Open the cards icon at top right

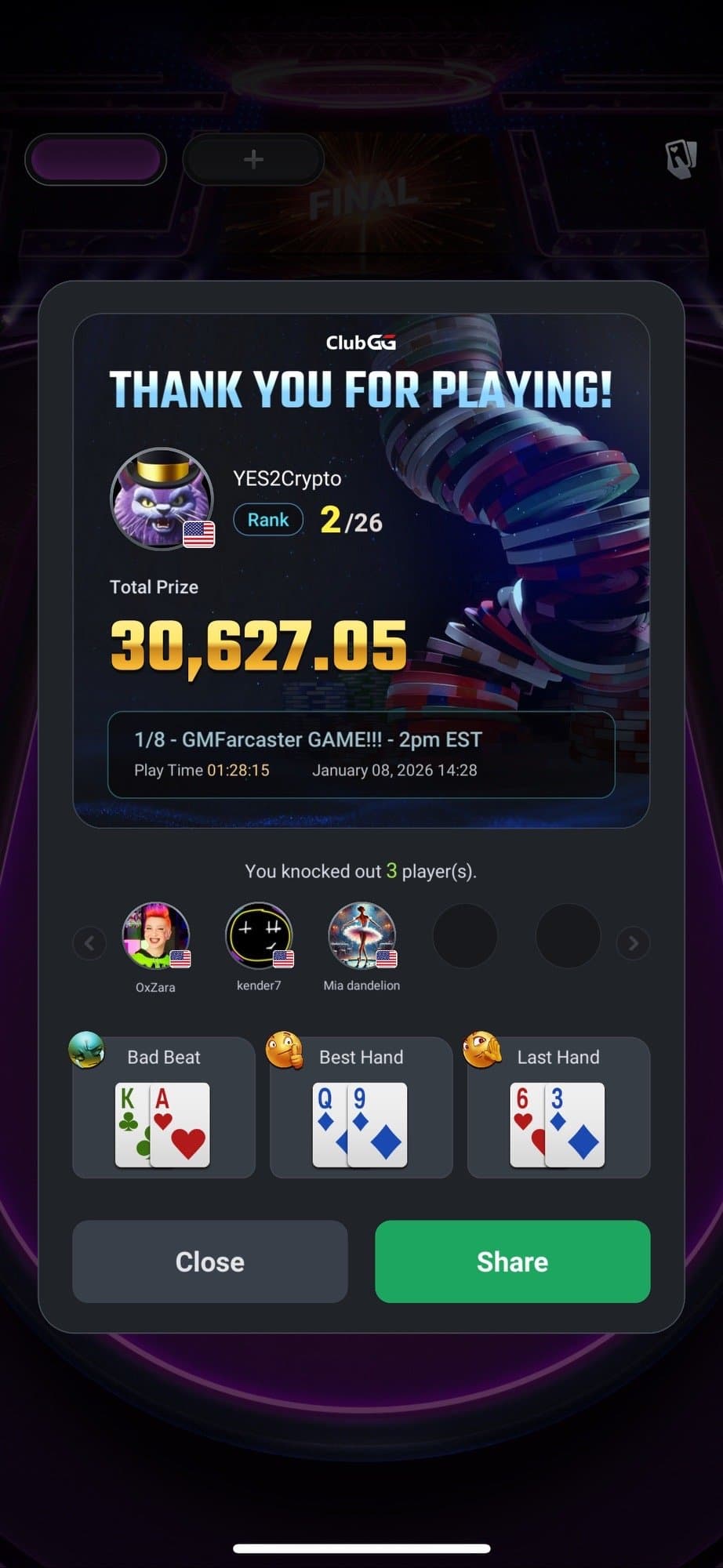(x=681, y=160)
